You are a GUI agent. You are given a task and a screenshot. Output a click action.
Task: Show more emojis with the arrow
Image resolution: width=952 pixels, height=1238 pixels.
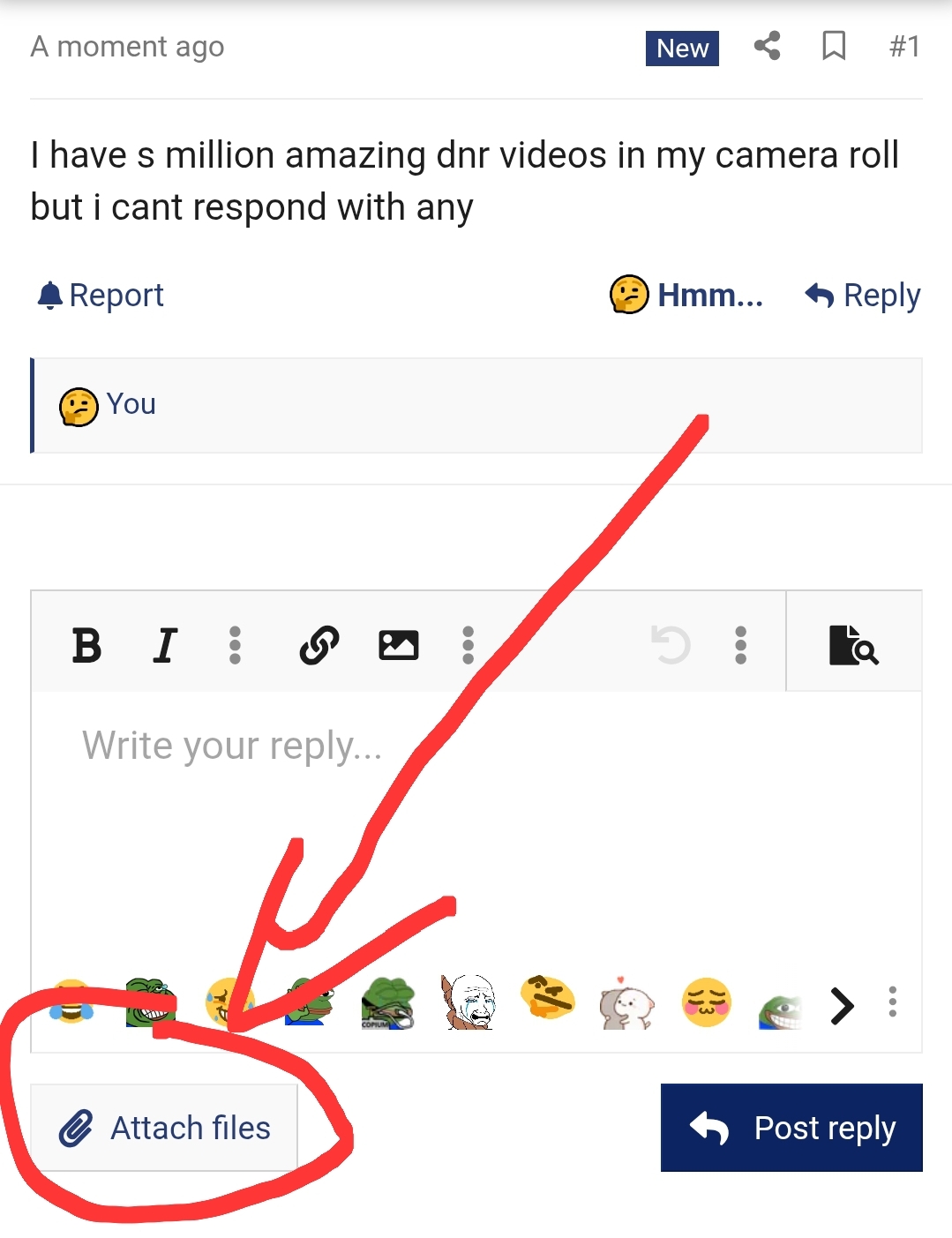tap(843, 1005)
